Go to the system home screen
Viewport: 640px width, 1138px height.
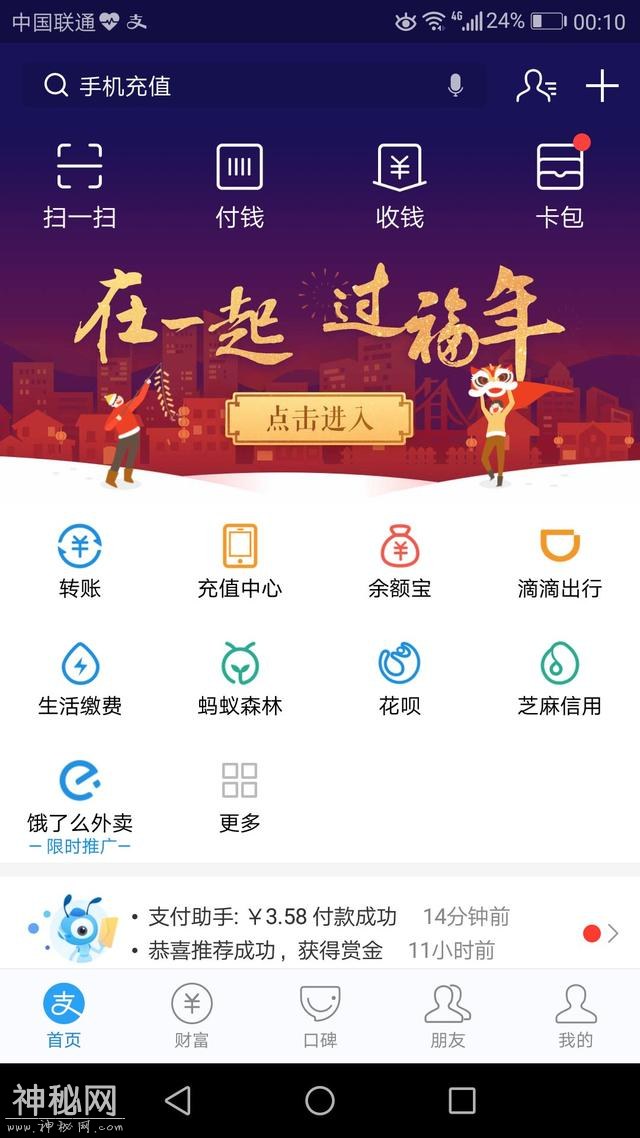(x=320, y=1101)
